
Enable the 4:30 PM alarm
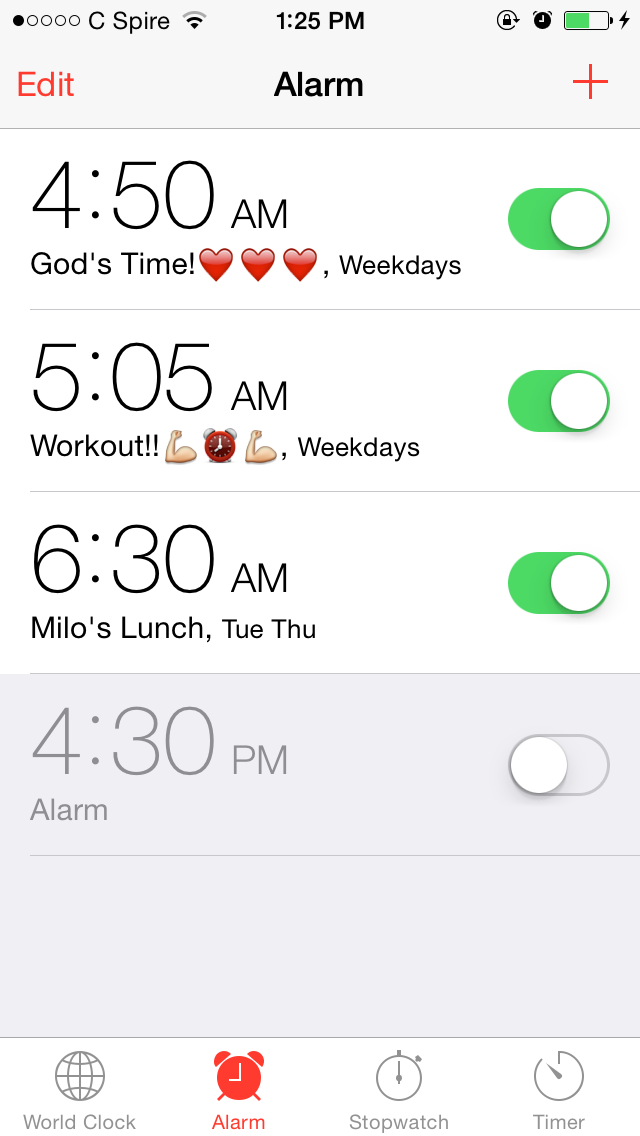point(559,765)
